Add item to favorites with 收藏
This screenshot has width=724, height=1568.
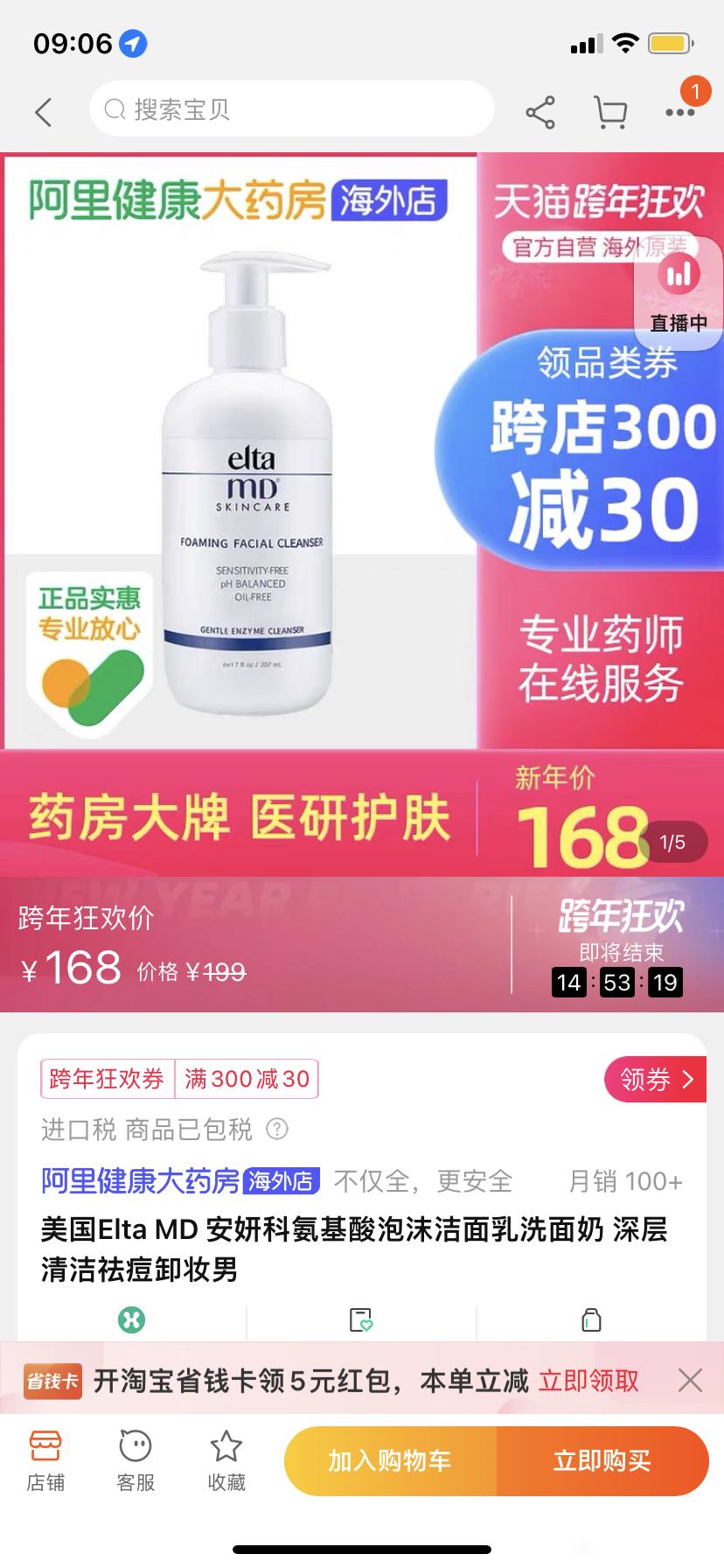click(226, 1461)
